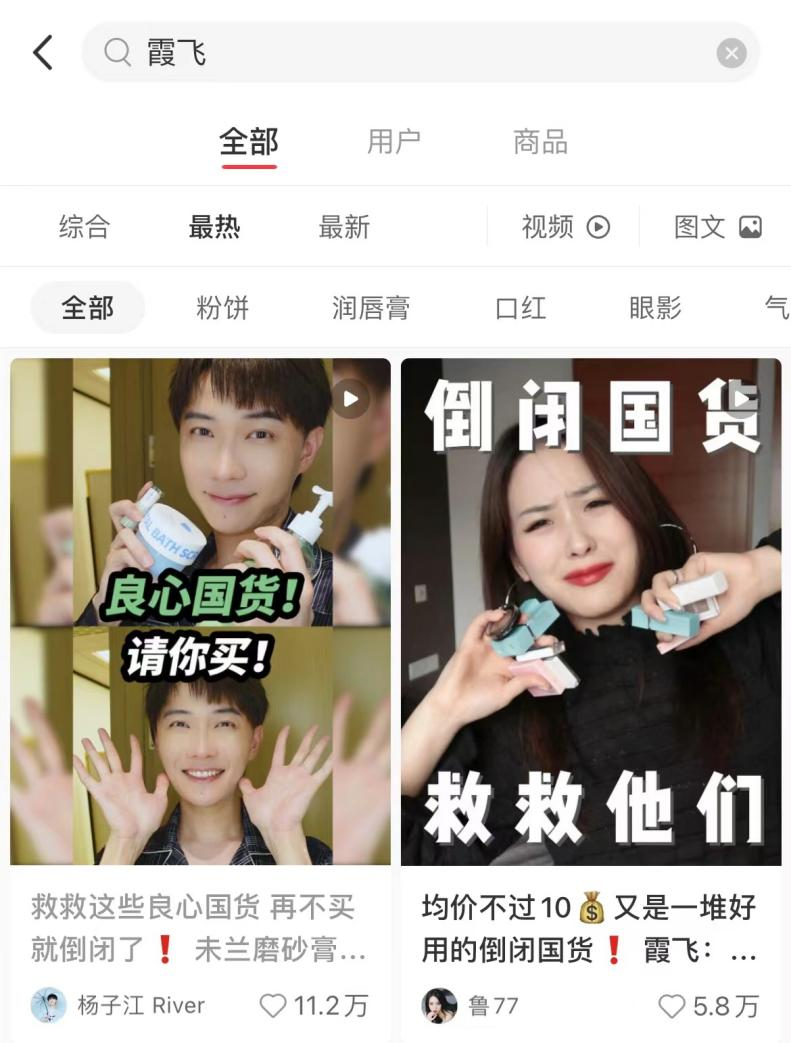Open 杨子江 River's profile
The width and height of the screenshot is (791, 1043).
pos(118,1005)
